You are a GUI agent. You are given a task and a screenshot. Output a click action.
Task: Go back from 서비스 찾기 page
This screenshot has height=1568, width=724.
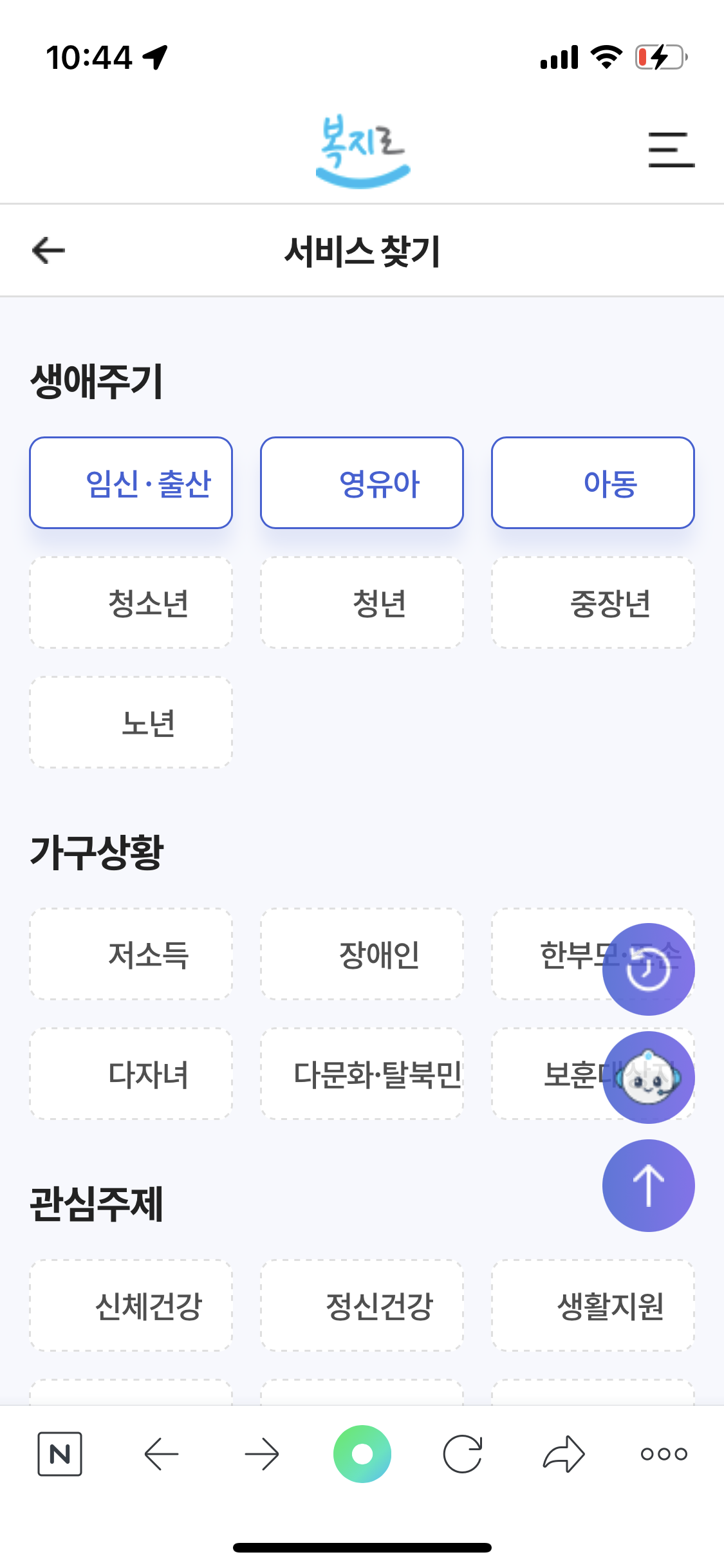(48, 250)
